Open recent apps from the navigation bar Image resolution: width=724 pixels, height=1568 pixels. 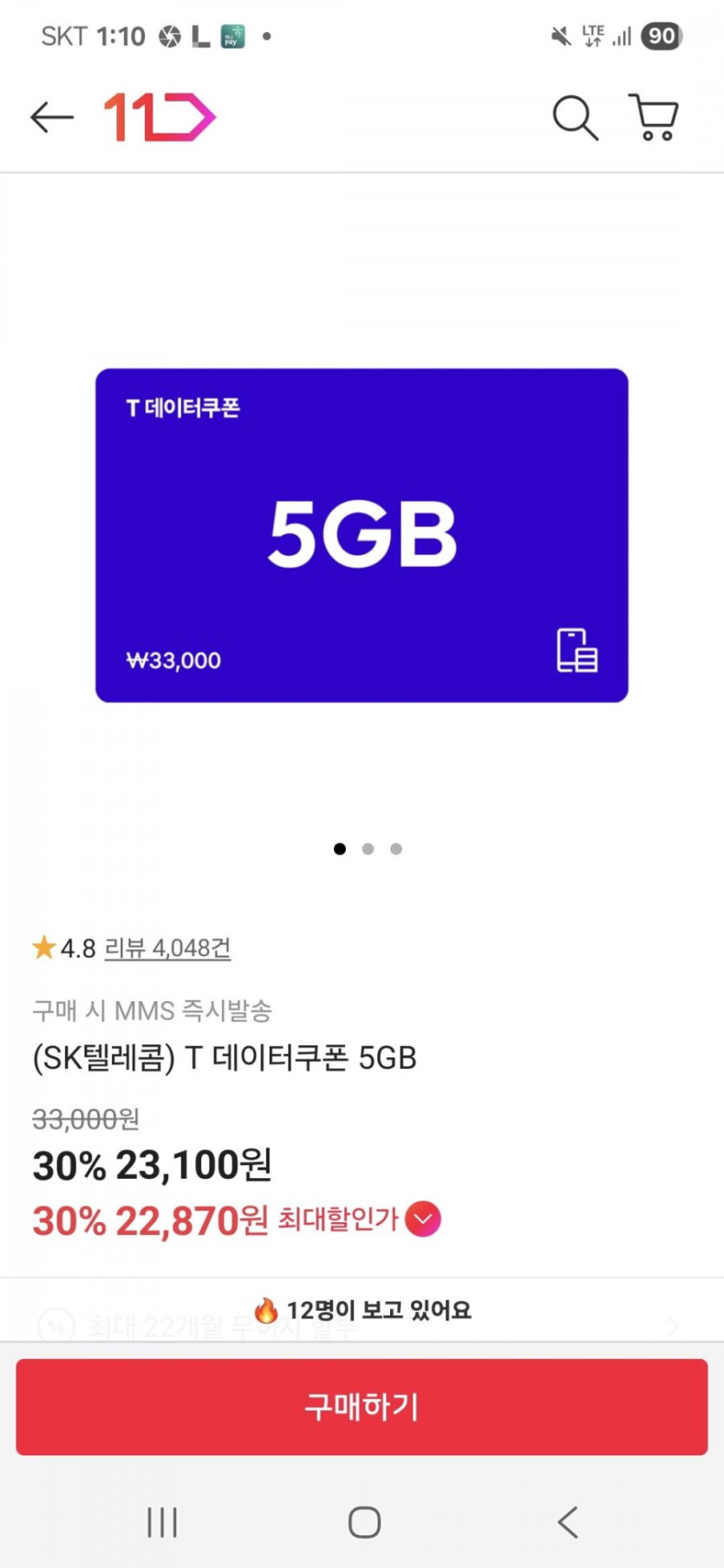click(x=162, y=1522)
